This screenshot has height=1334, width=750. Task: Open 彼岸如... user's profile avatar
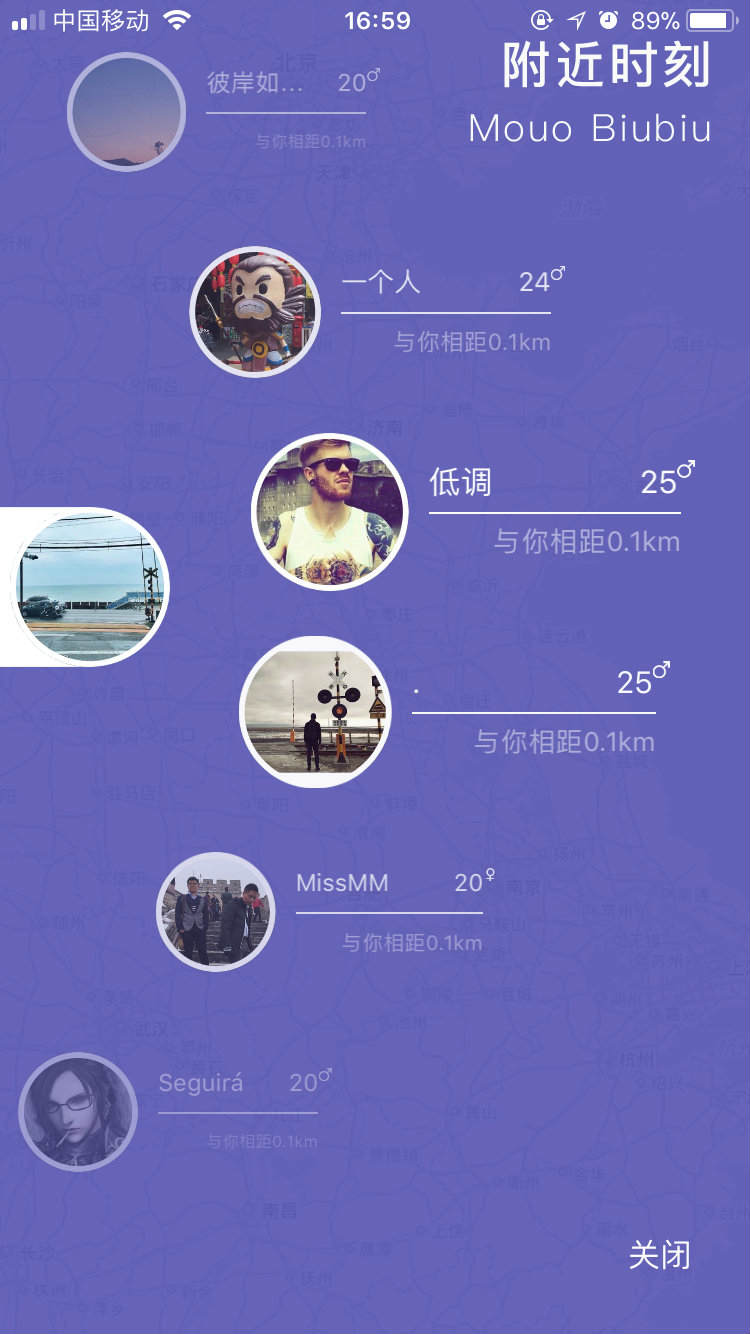tap(126, 112)
